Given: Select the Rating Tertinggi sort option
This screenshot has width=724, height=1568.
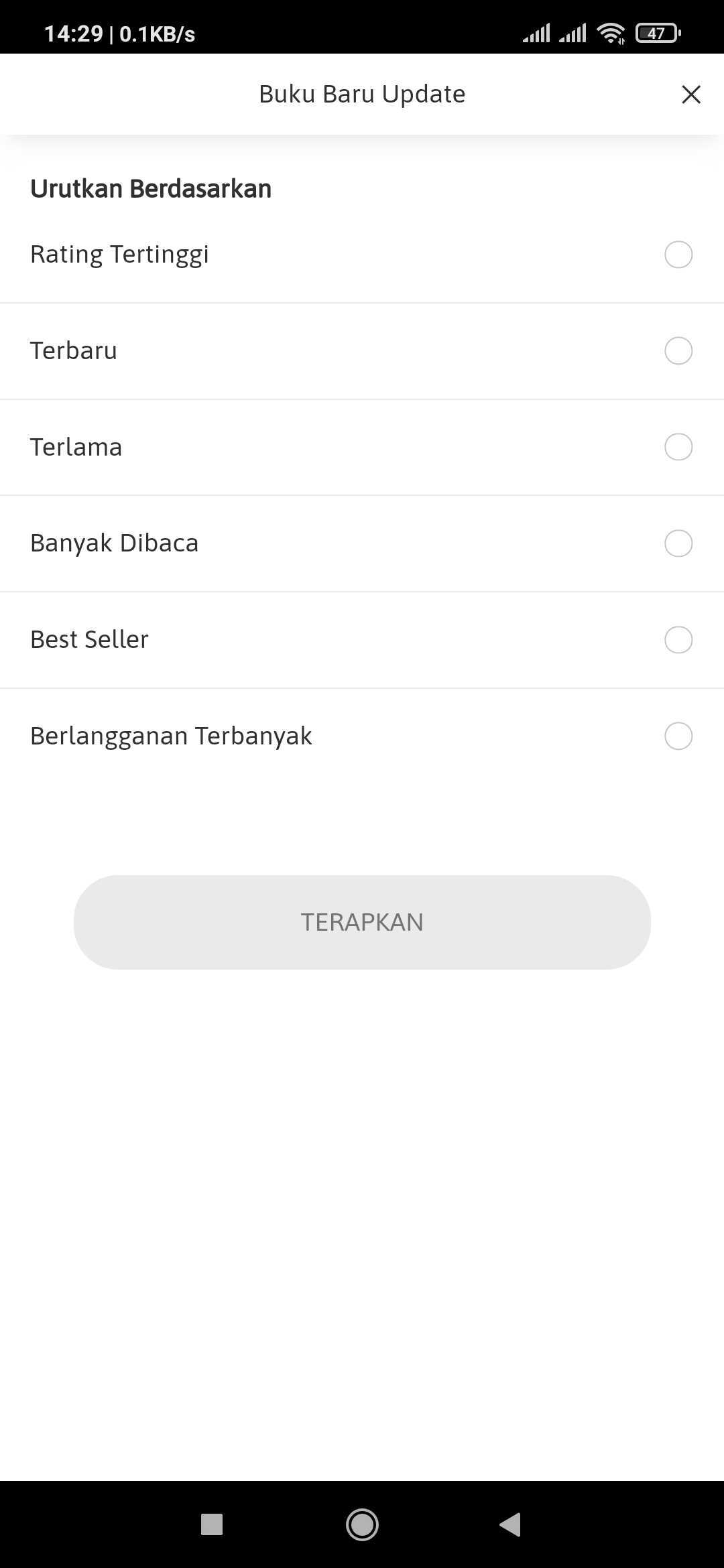Looking at the screenshot, I should [362, 255].
